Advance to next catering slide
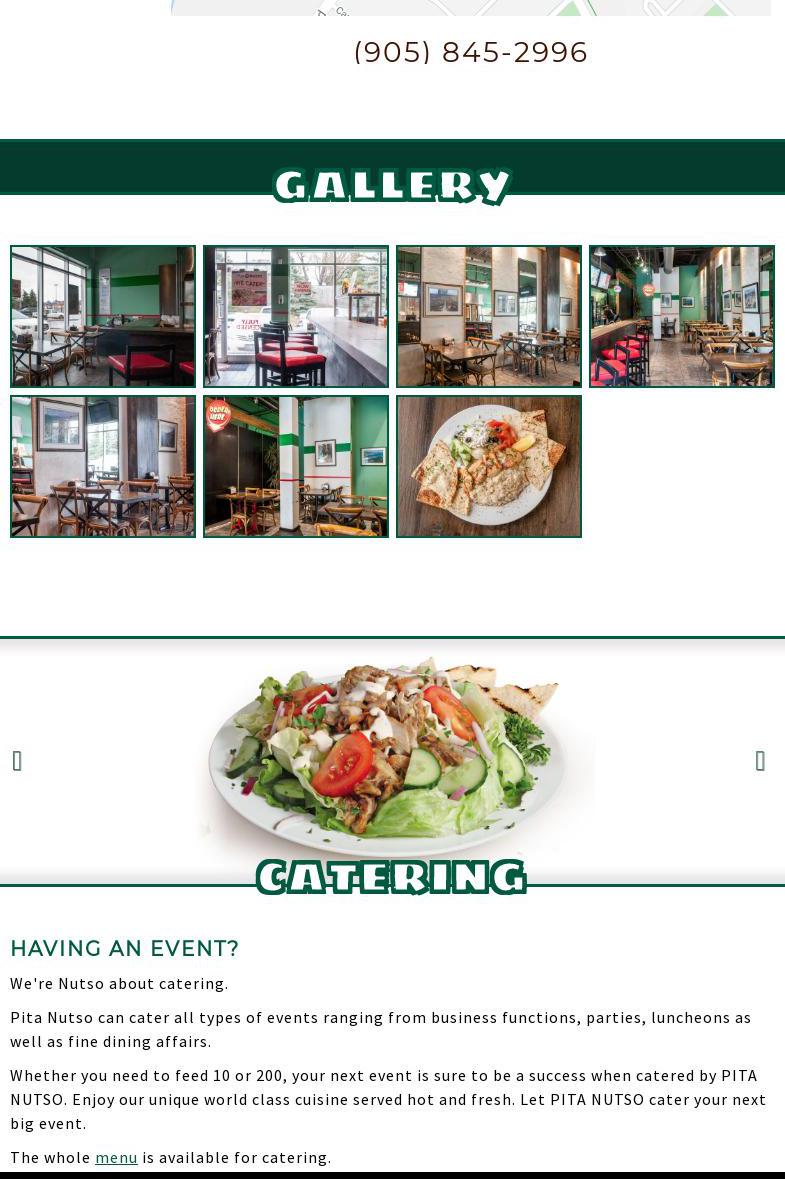This screenshot has width=785, height=1179. coord(760,762)
